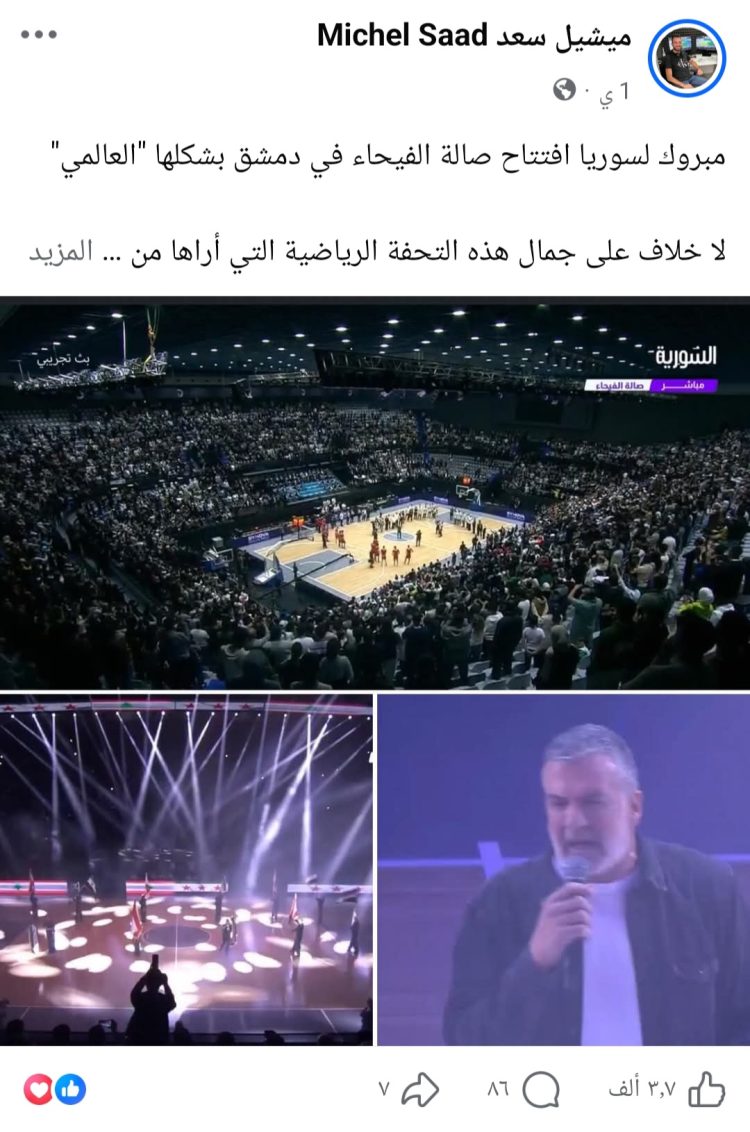The width and height of the screenshot is (750, 1132).
Task: Like this post with the thumbs-up
Action: (706, 1089)
